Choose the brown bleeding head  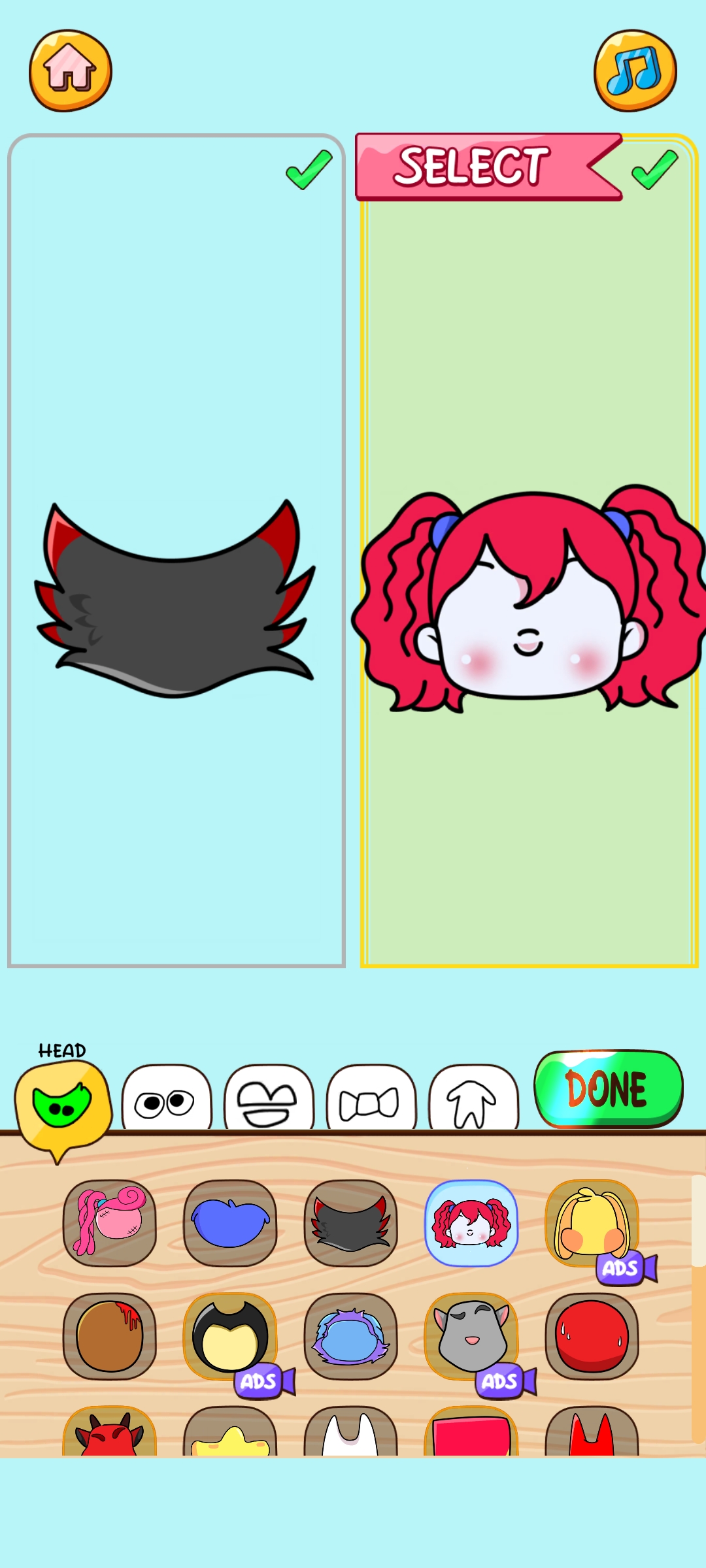[109, 1336]
